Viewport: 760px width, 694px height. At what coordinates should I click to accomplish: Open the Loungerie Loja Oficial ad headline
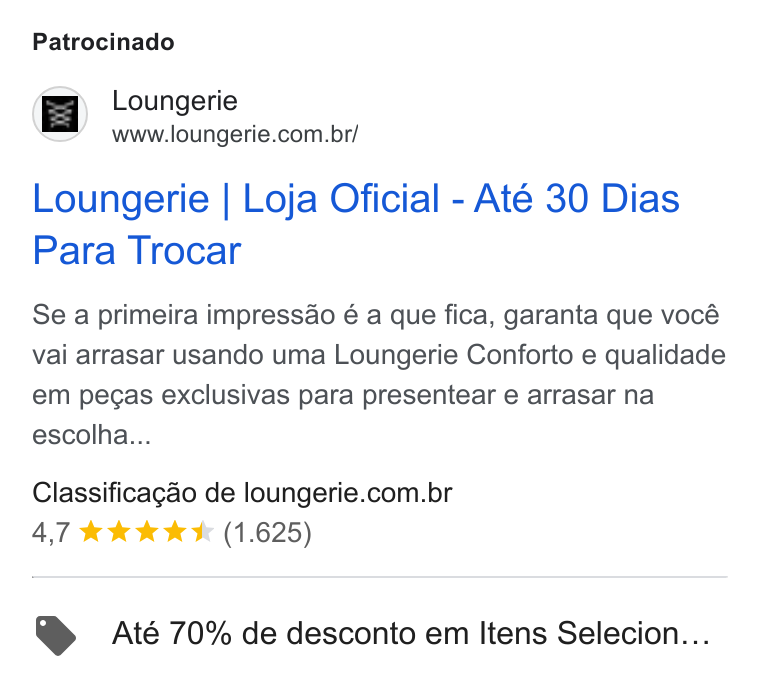(356, 224)
